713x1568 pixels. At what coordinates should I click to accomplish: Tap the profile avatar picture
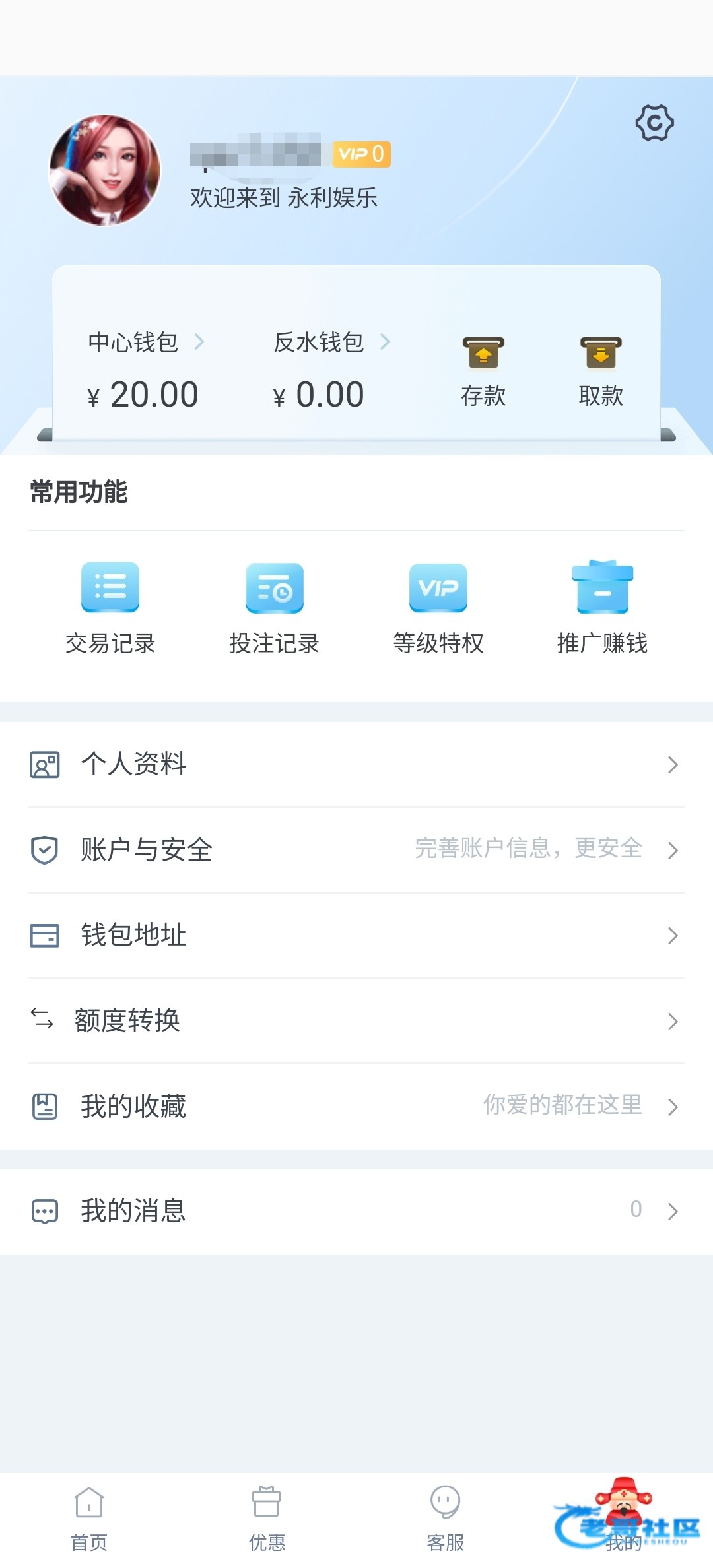point(105,170)
